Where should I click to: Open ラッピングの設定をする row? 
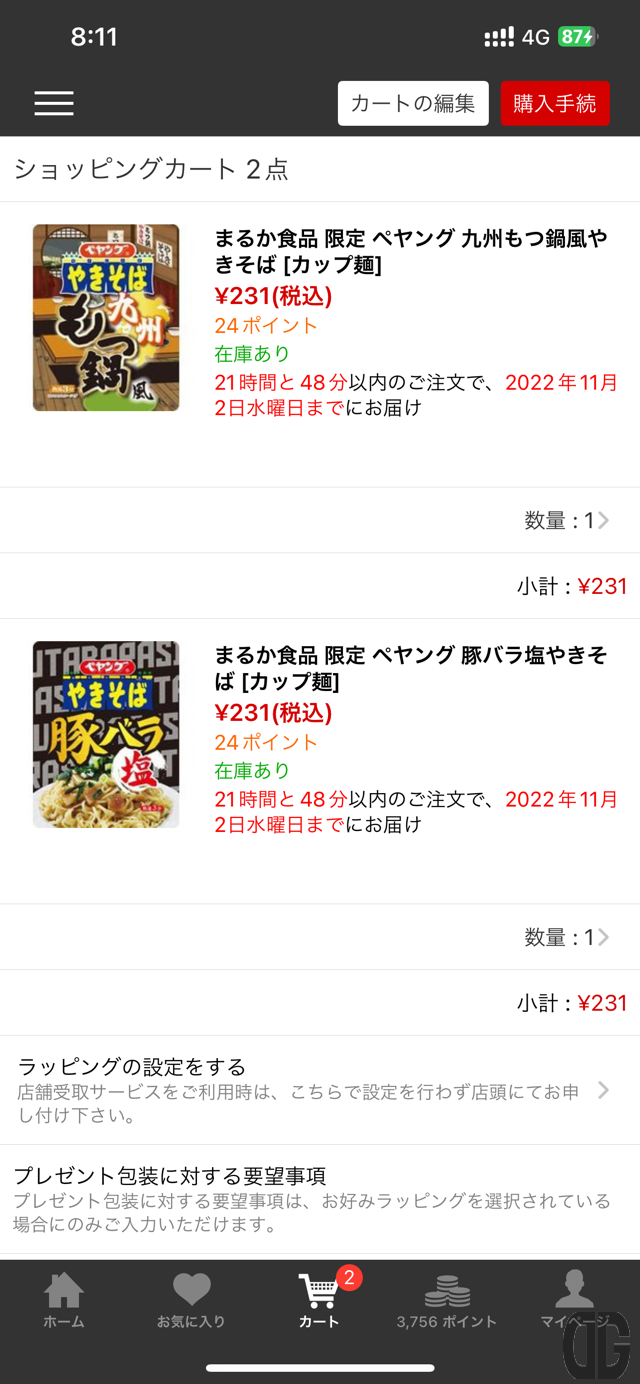(310, 1089)
